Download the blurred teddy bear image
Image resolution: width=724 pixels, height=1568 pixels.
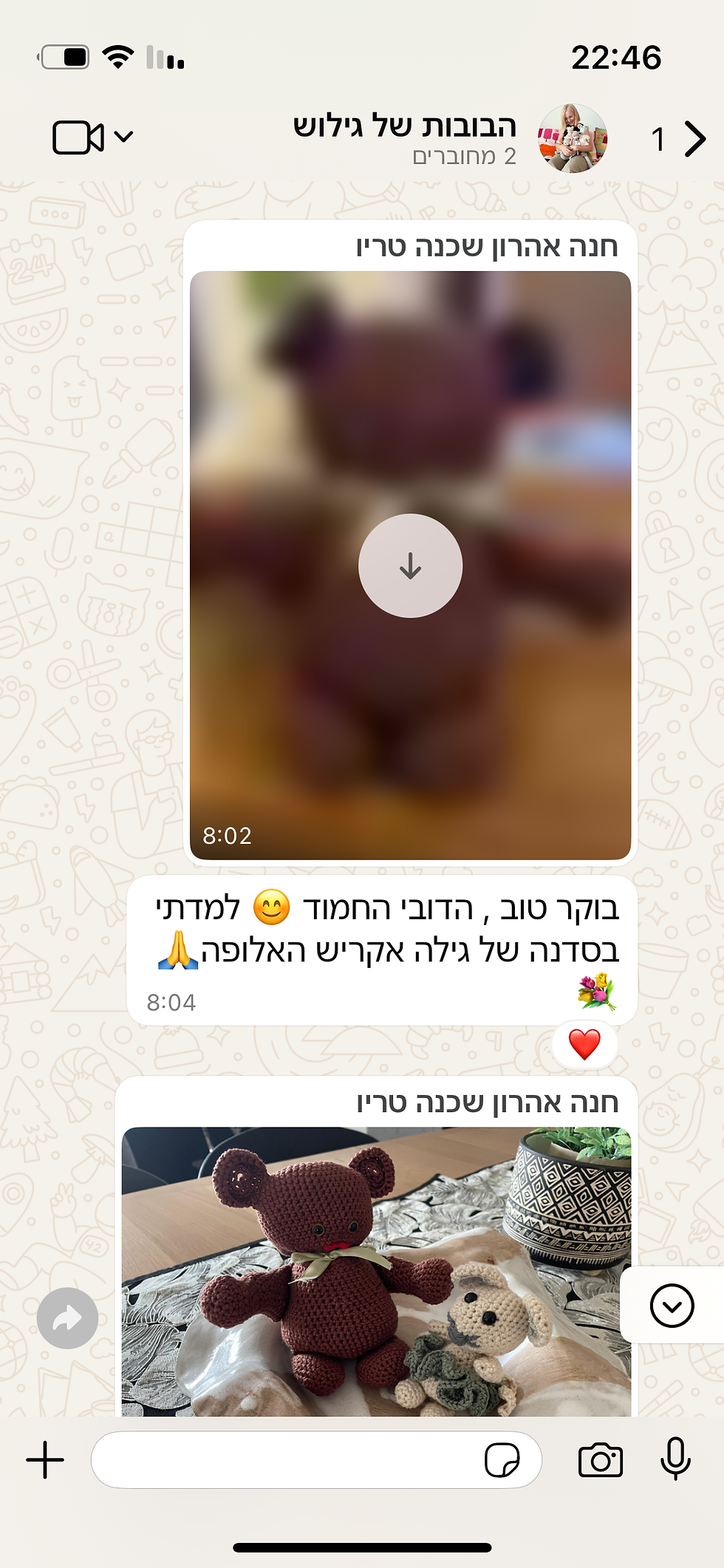point(410,566)
